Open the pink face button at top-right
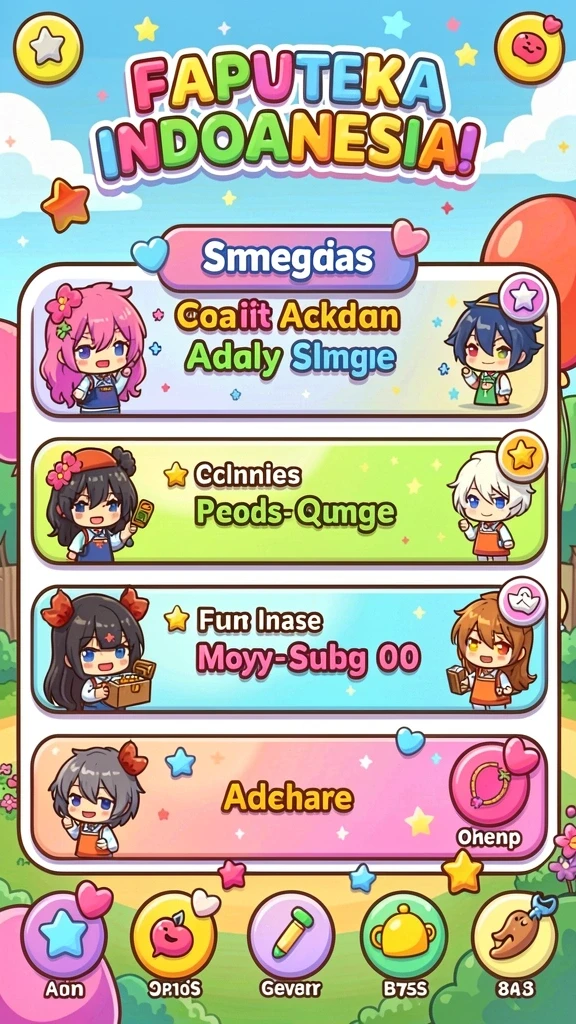The image size is (576, 1024). 529,48
